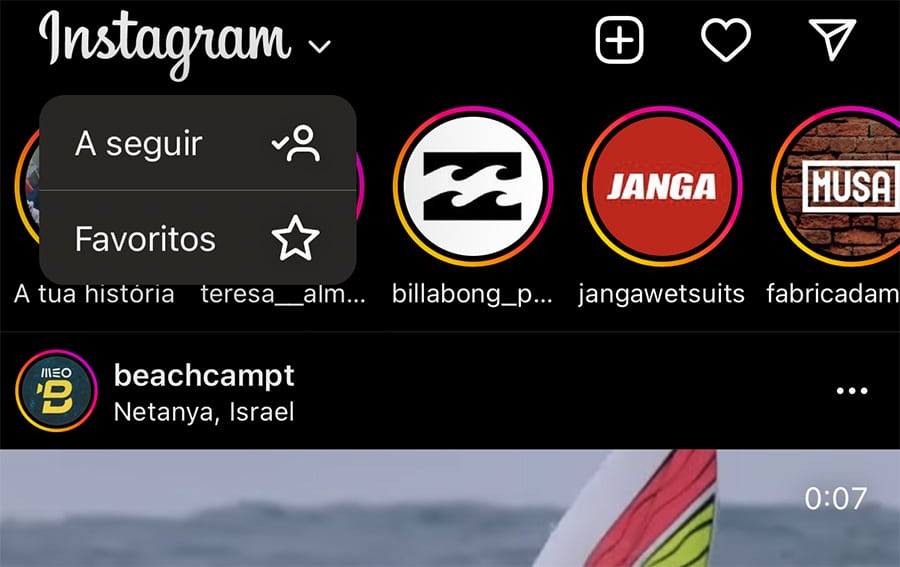View jangawetsuits story
Viewport: 900px width, 567px height.
(x=661, y=187)
